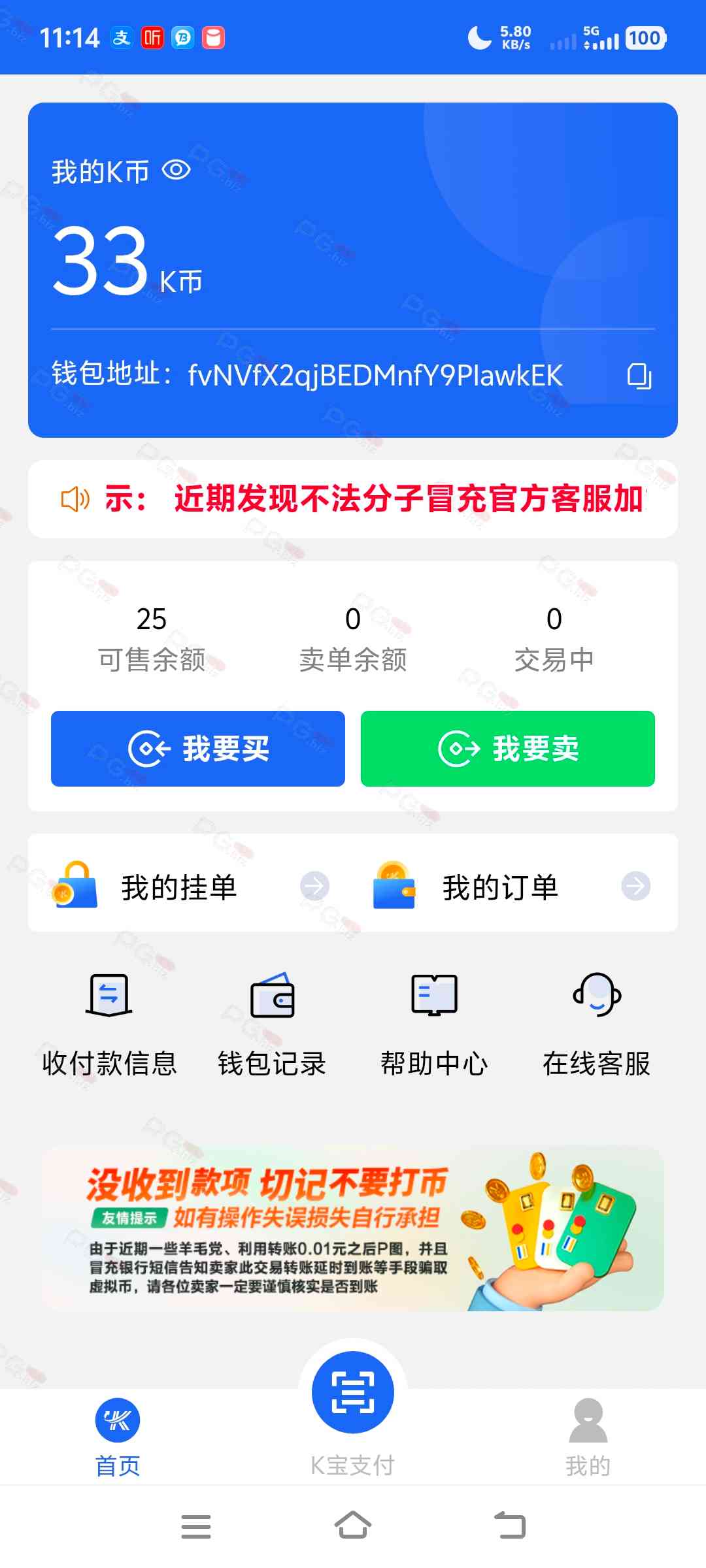Switch to the 首页 home tab
Image resolution: width=706 pixels, height=1568 pixels.
pyautogui.click(x=118, y=1437)
